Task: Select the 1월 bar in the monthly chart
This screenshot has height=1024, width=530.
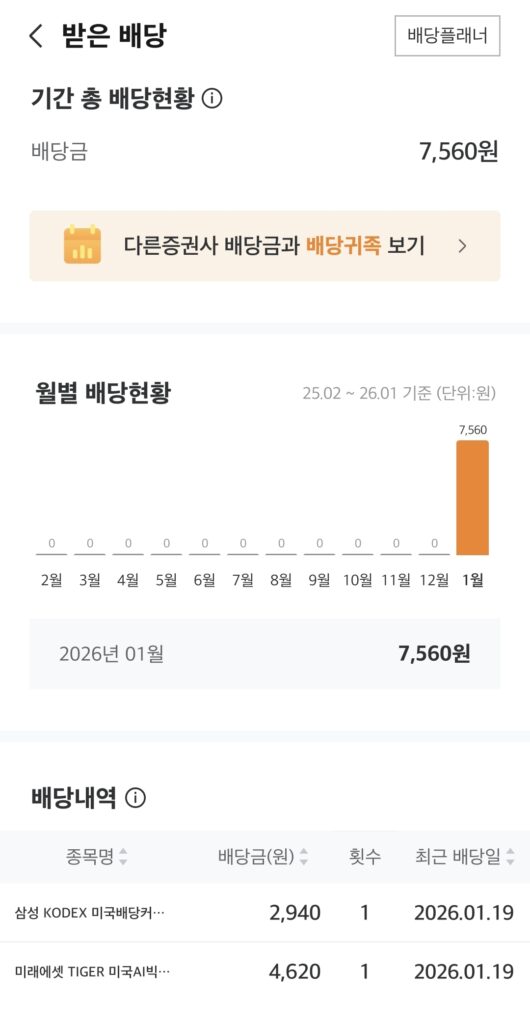Action: point(473,498)
